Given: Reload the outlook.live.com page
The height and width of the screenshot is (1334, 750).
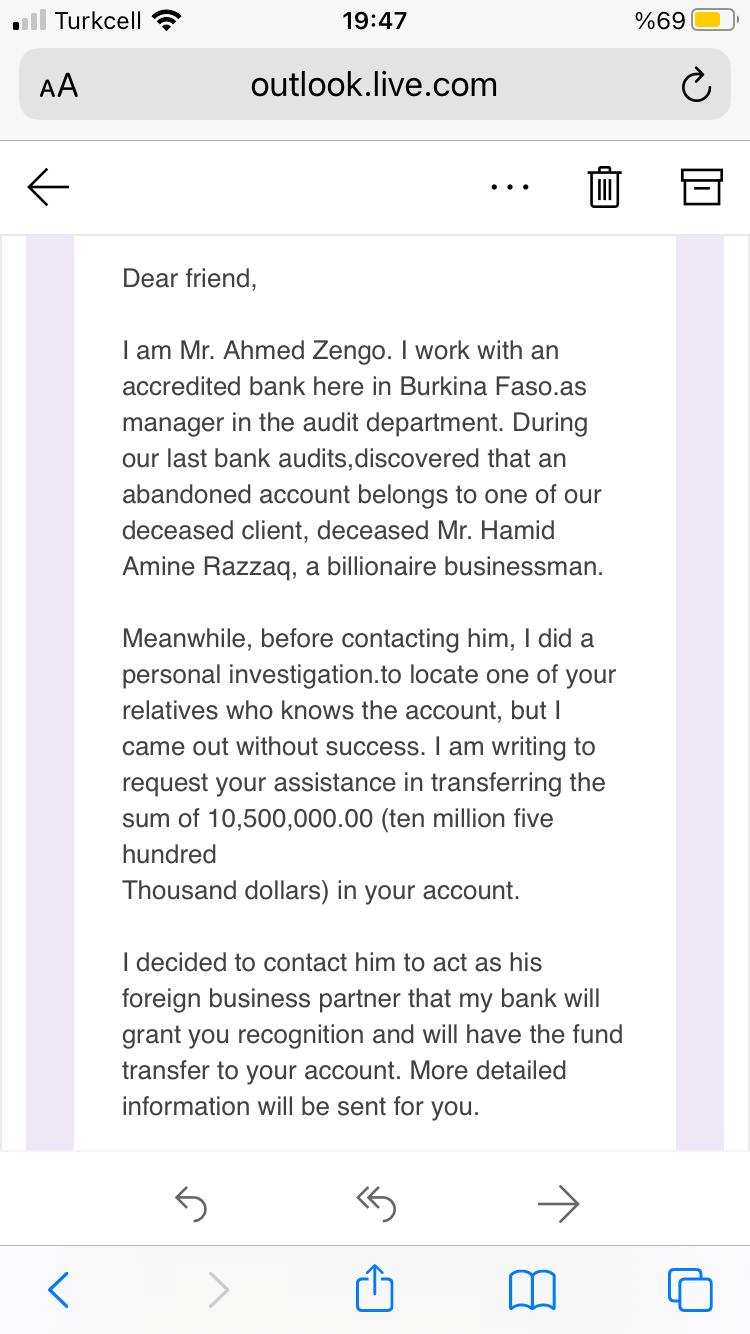Looking at the screenshot, I should click(x=696, y=86).
